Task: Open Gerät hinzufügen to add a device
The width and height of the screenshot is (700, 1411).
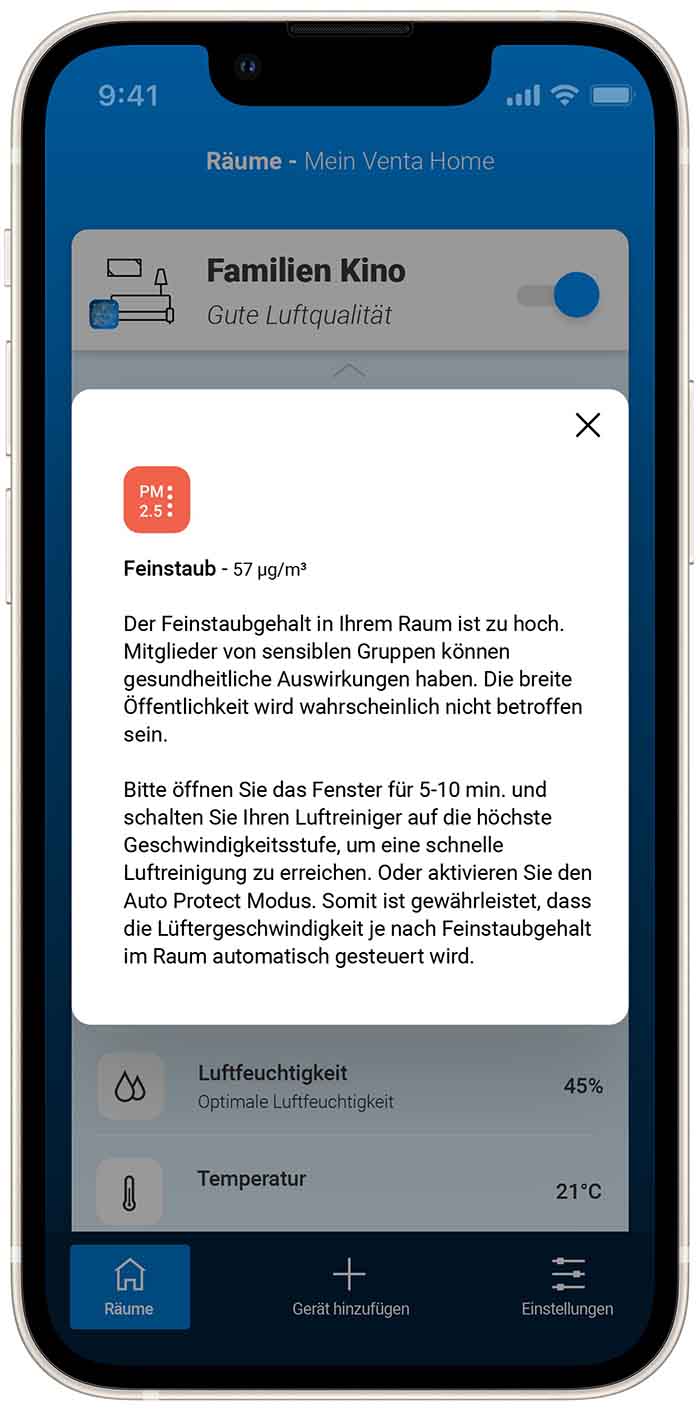Action: (x=349, y=1286)
